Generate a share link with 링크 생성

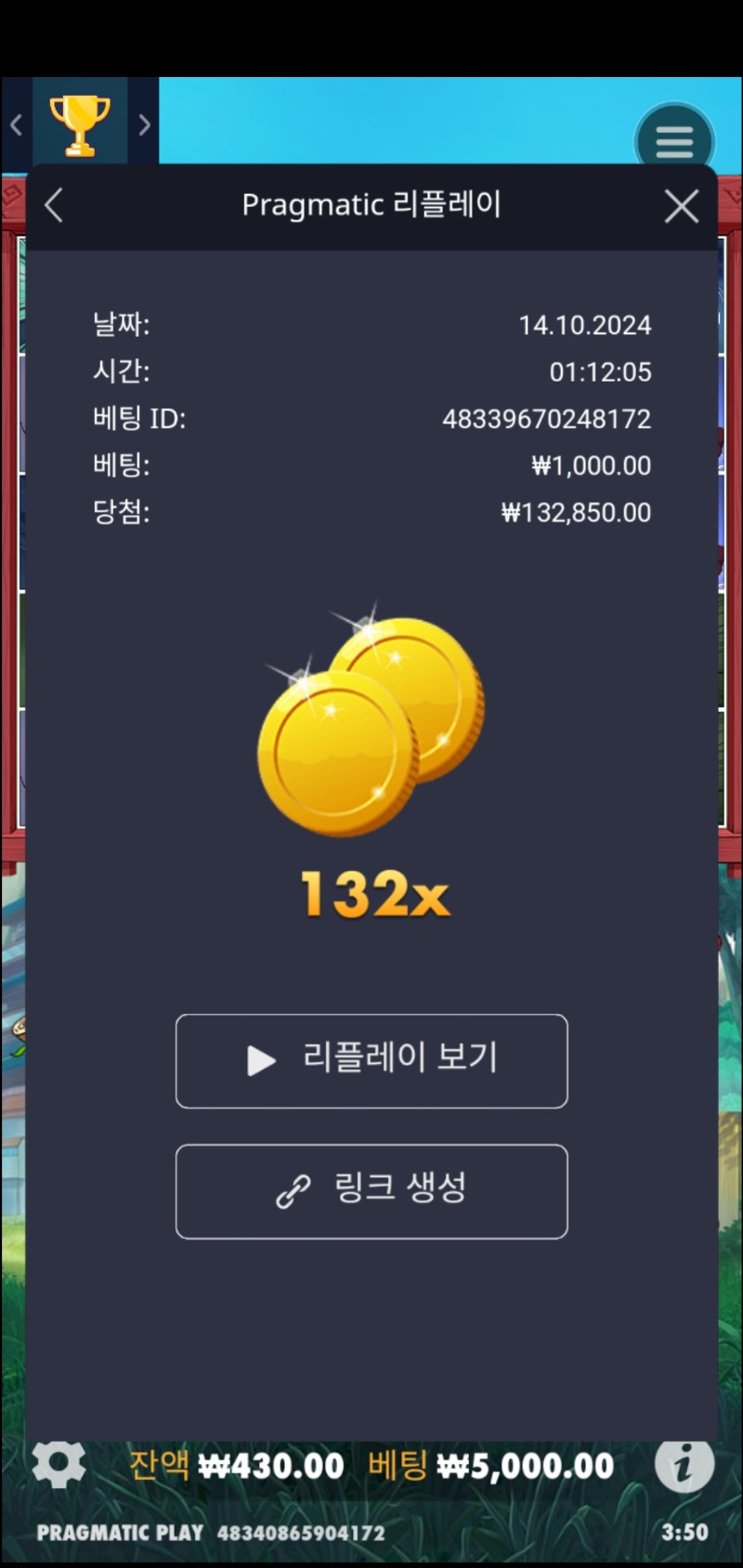tap(371, 1191)
